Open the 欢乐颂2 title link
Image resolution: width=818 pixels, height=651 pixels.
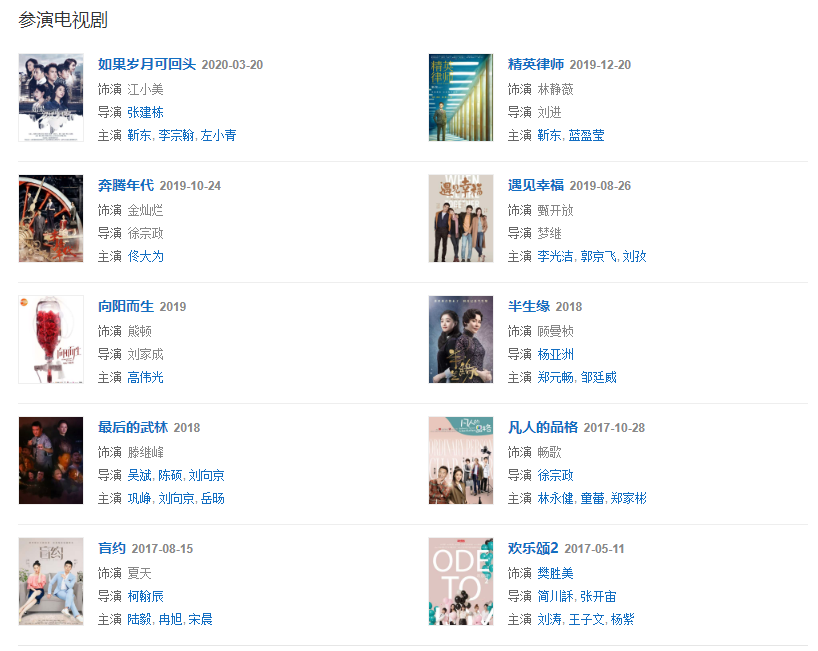pos(533,548)
